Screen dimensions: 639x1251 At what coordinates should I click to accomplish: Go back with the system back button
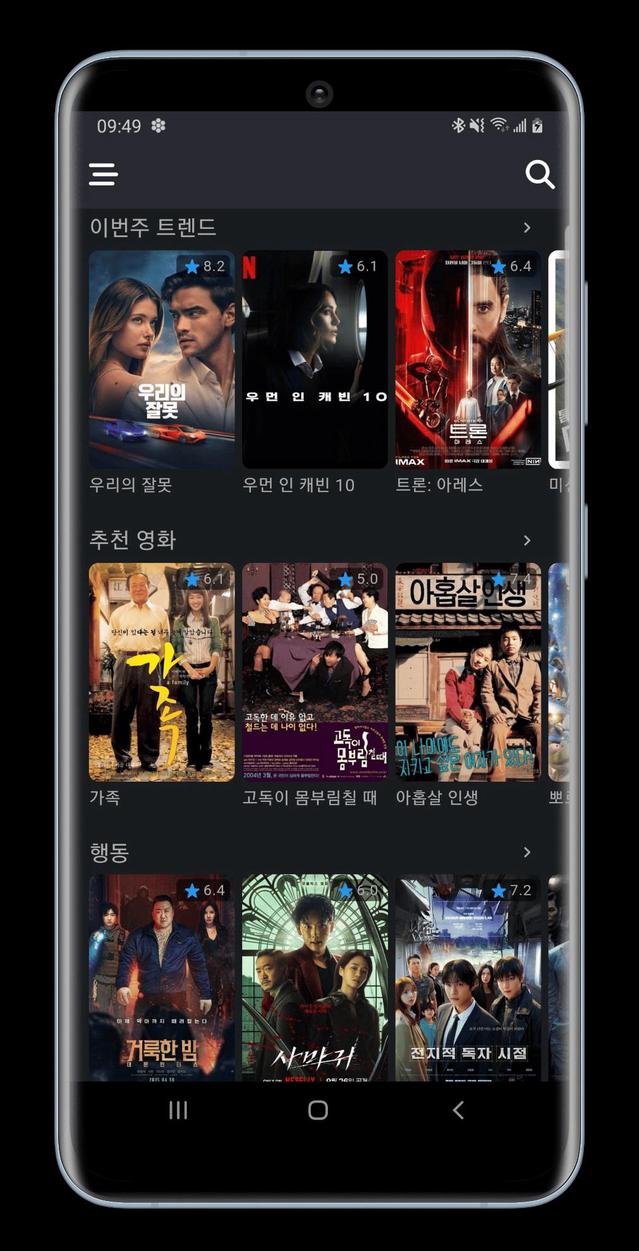click(x=458, y=1110)
